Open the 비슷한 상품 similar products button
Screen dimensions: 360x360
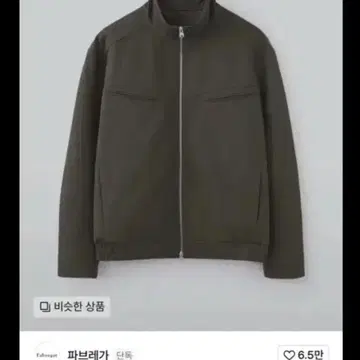pyautogui.click(x=72, y=307)
